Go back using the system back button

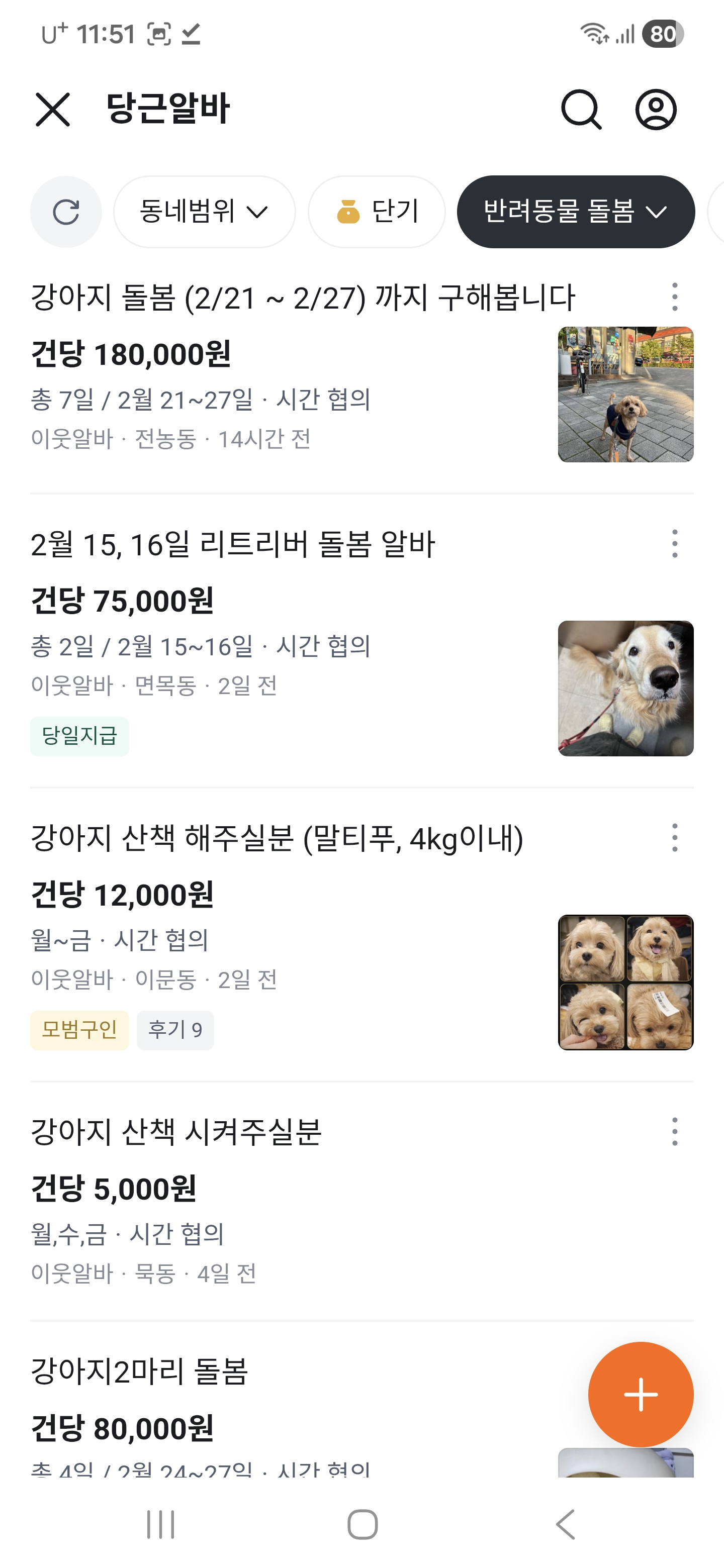pos(565,1524)
